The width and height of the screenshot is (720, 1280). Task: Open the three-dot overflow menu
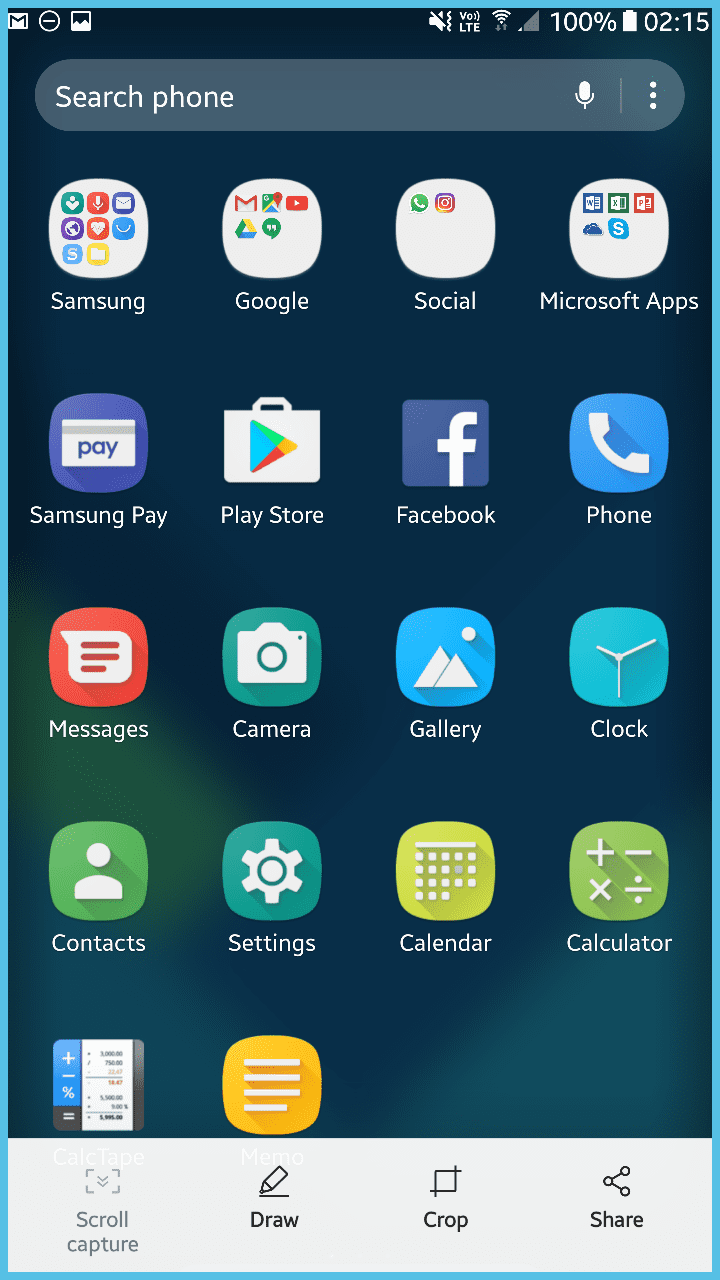(653, 96)
